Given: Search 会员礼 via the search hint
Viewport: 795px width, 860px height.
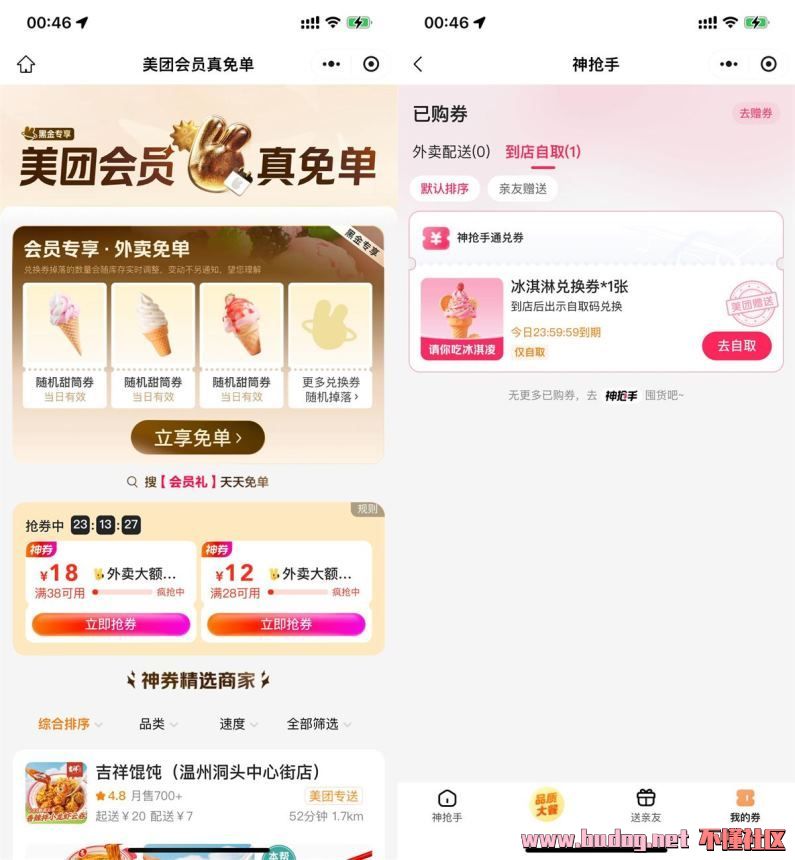Looking at the screenshot, I should tap(198, 482).
